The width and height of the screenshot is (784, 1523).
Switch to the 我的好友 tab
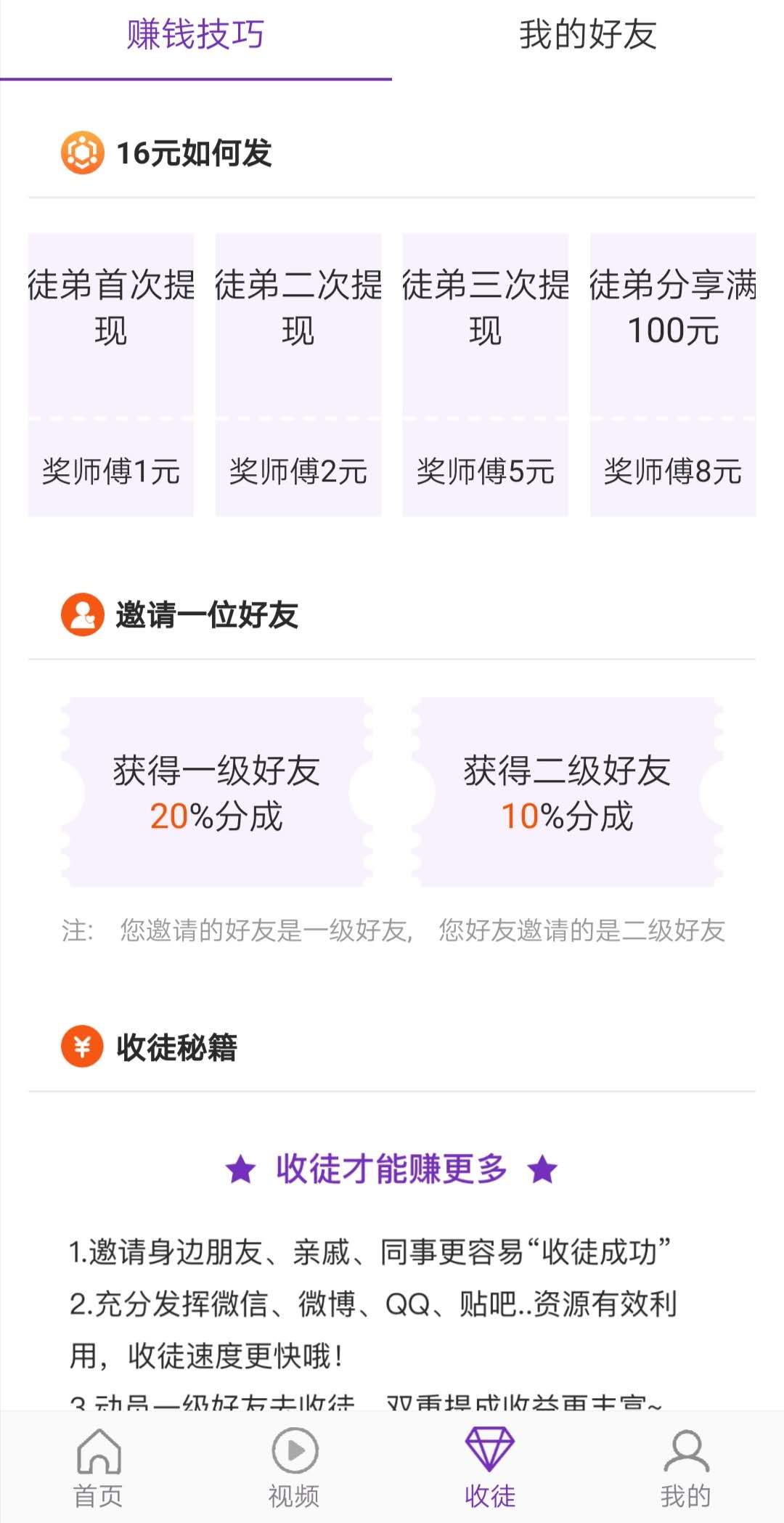point(588,35)
